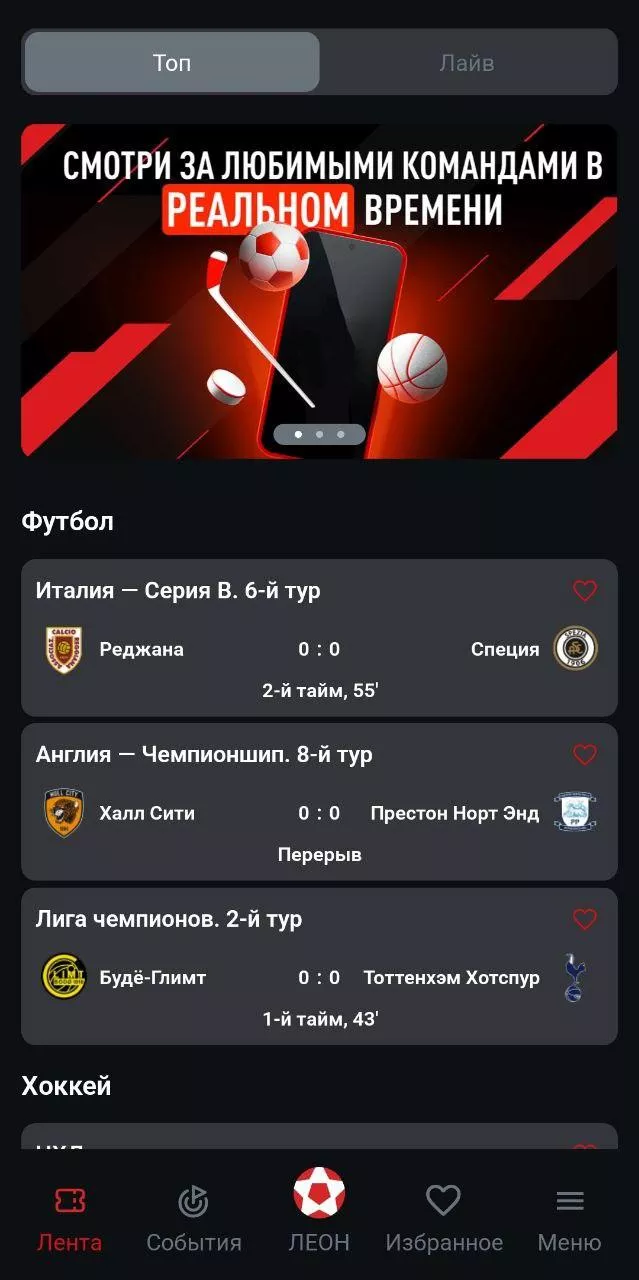Screen dimensions: 639x1280
Task: Open the Будё-Глимт vs Тоттенхэм Хотспур match
Action: [319, 978]
